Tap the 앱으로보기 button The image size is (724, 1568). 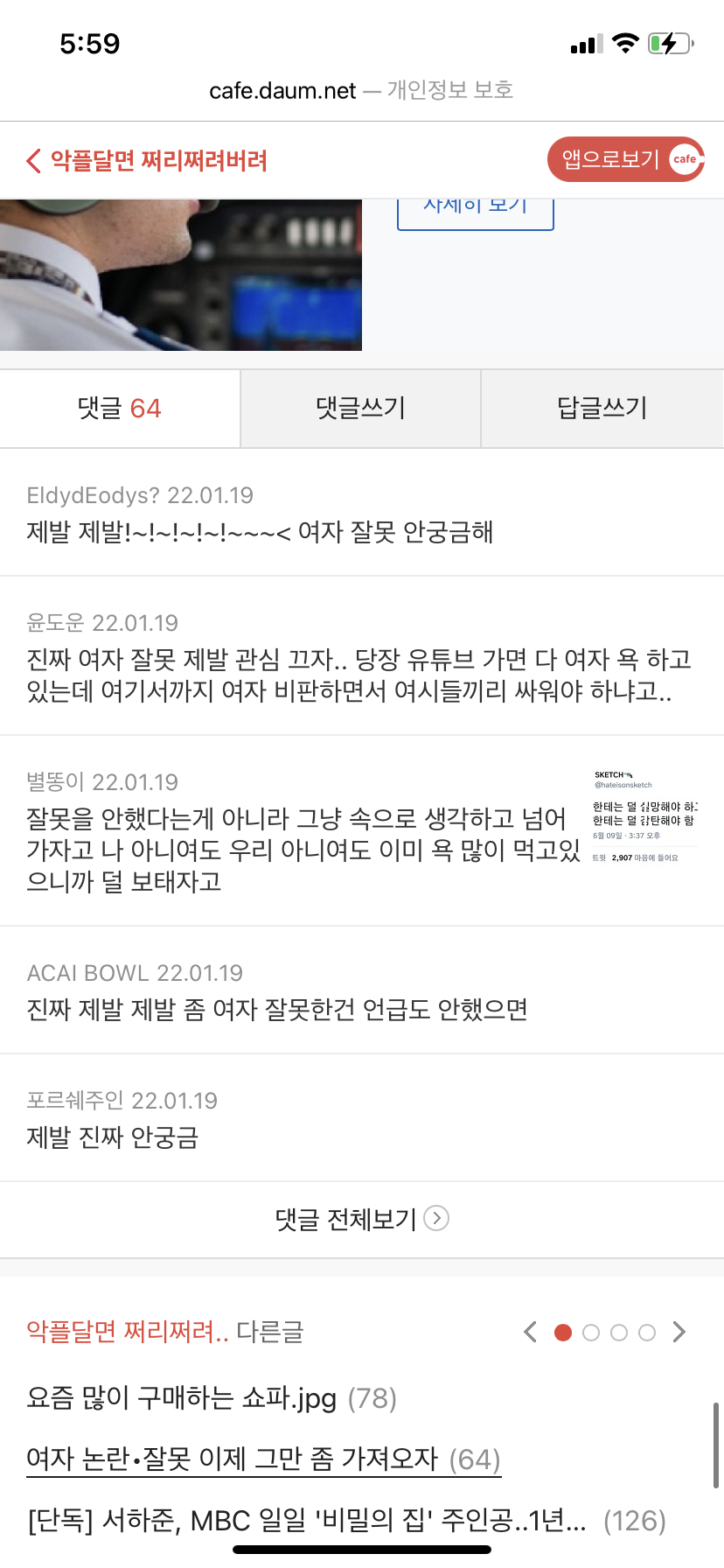(x=625, y=159)
